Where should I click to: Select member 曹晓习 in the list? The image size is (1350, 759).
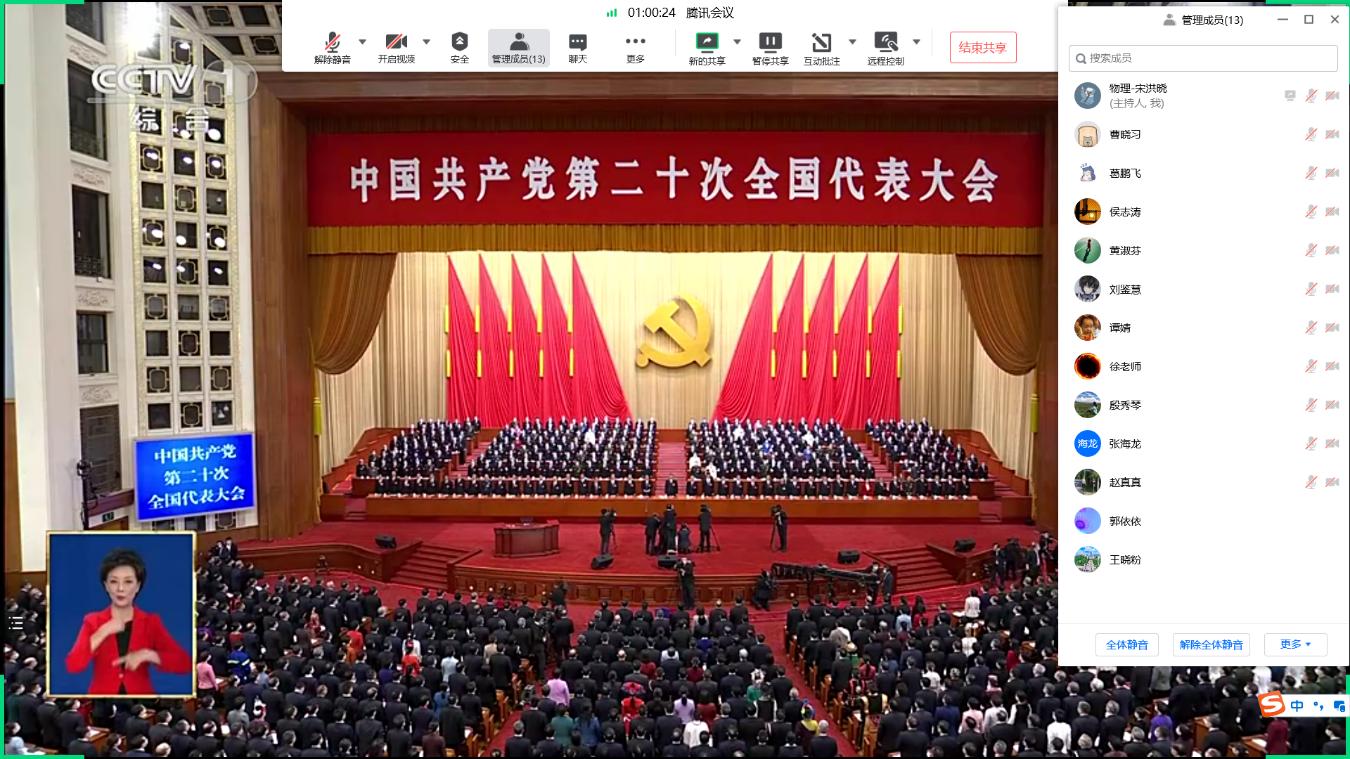1125,134
